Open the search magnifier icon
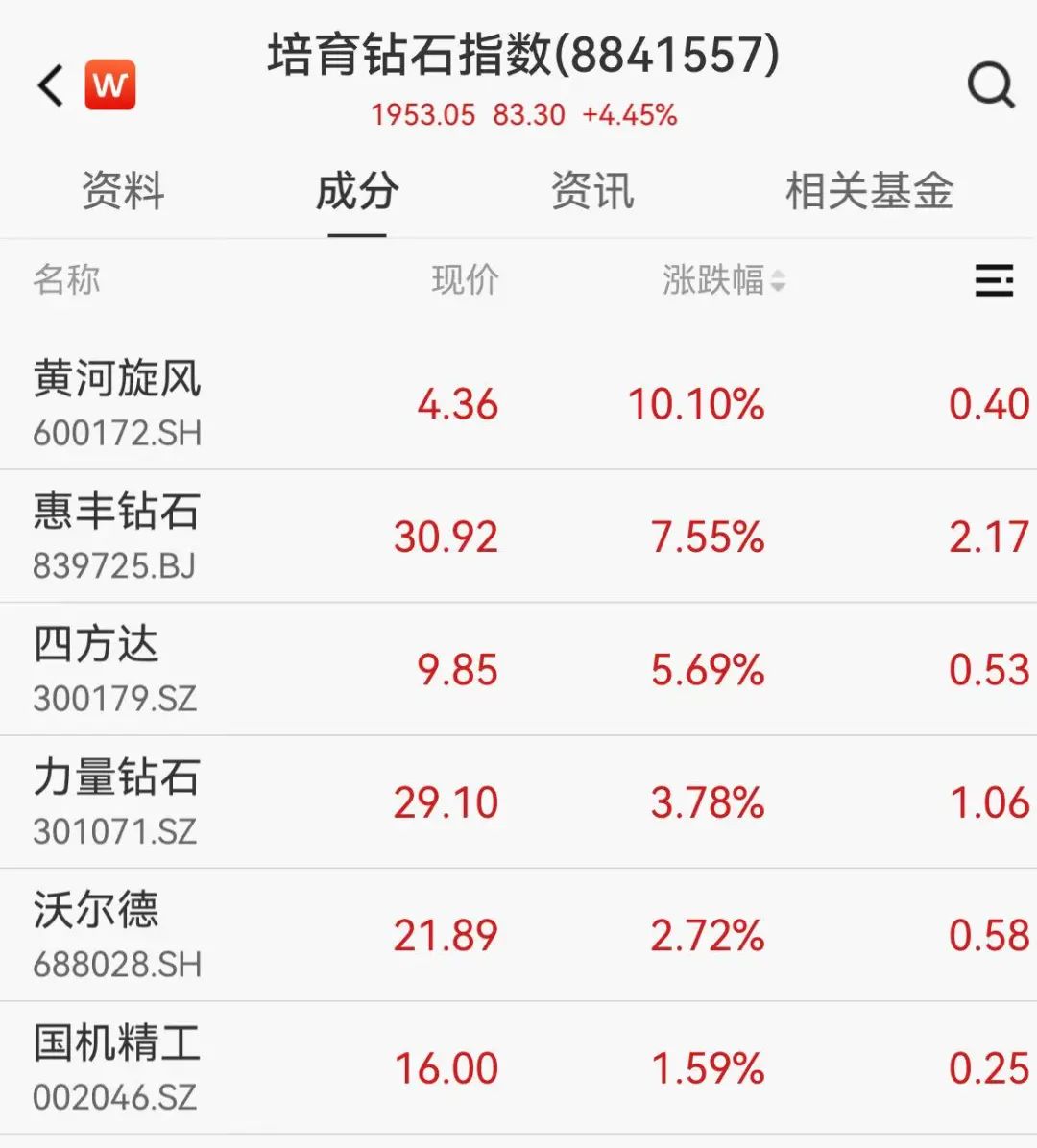Image resolution: width=1037 pixels, height=1148 pixels. pyautogui.click(x=990, y=85)
